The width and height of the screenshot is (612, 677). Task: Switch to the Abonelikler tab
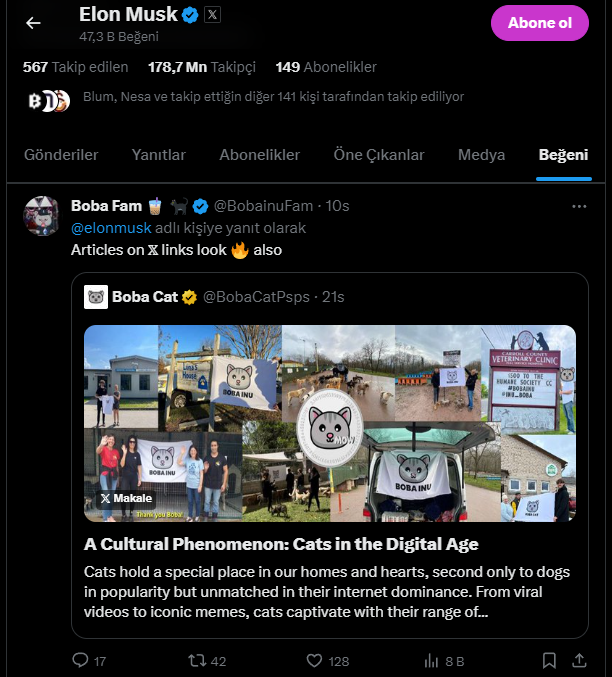coord(260,155)
